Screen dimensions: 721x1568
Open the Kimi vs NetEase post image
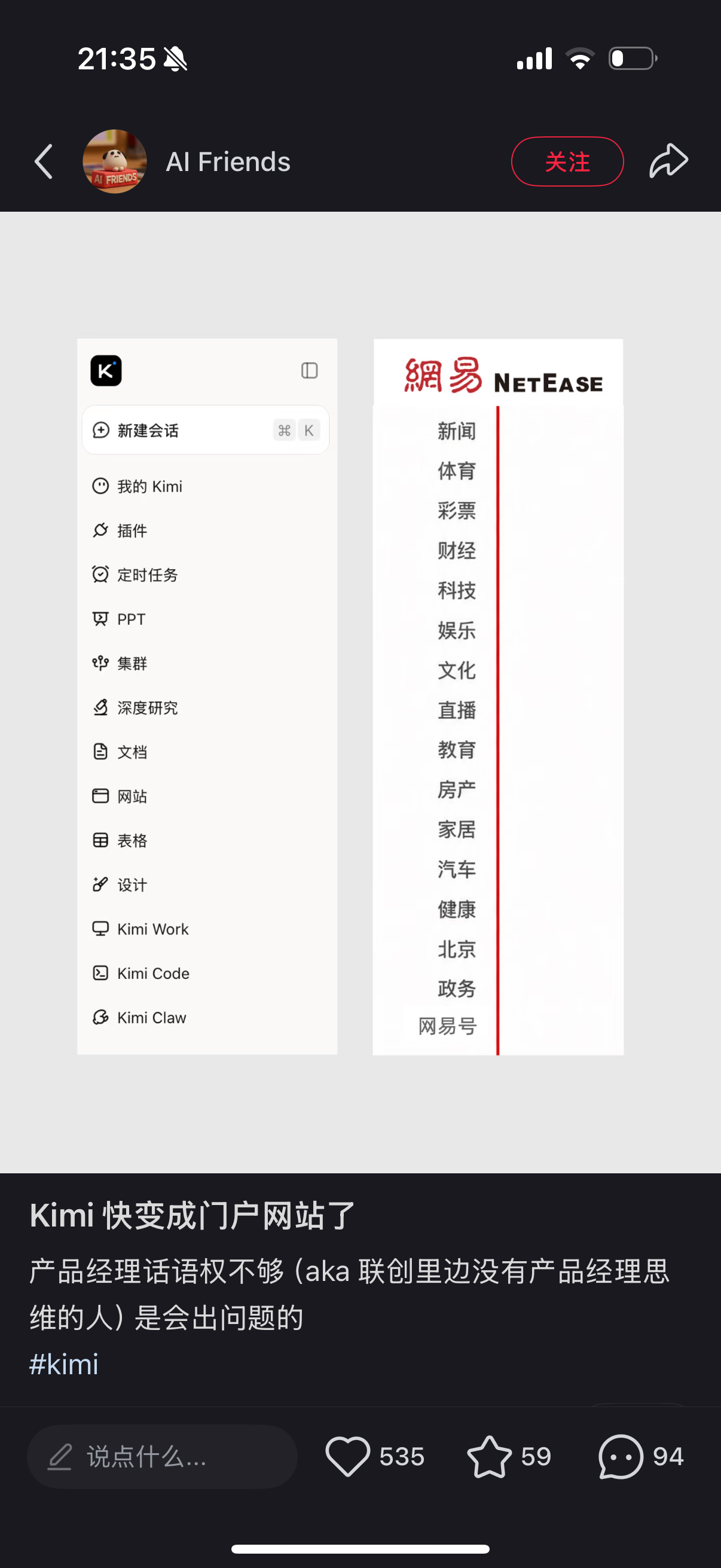point(360,692)
